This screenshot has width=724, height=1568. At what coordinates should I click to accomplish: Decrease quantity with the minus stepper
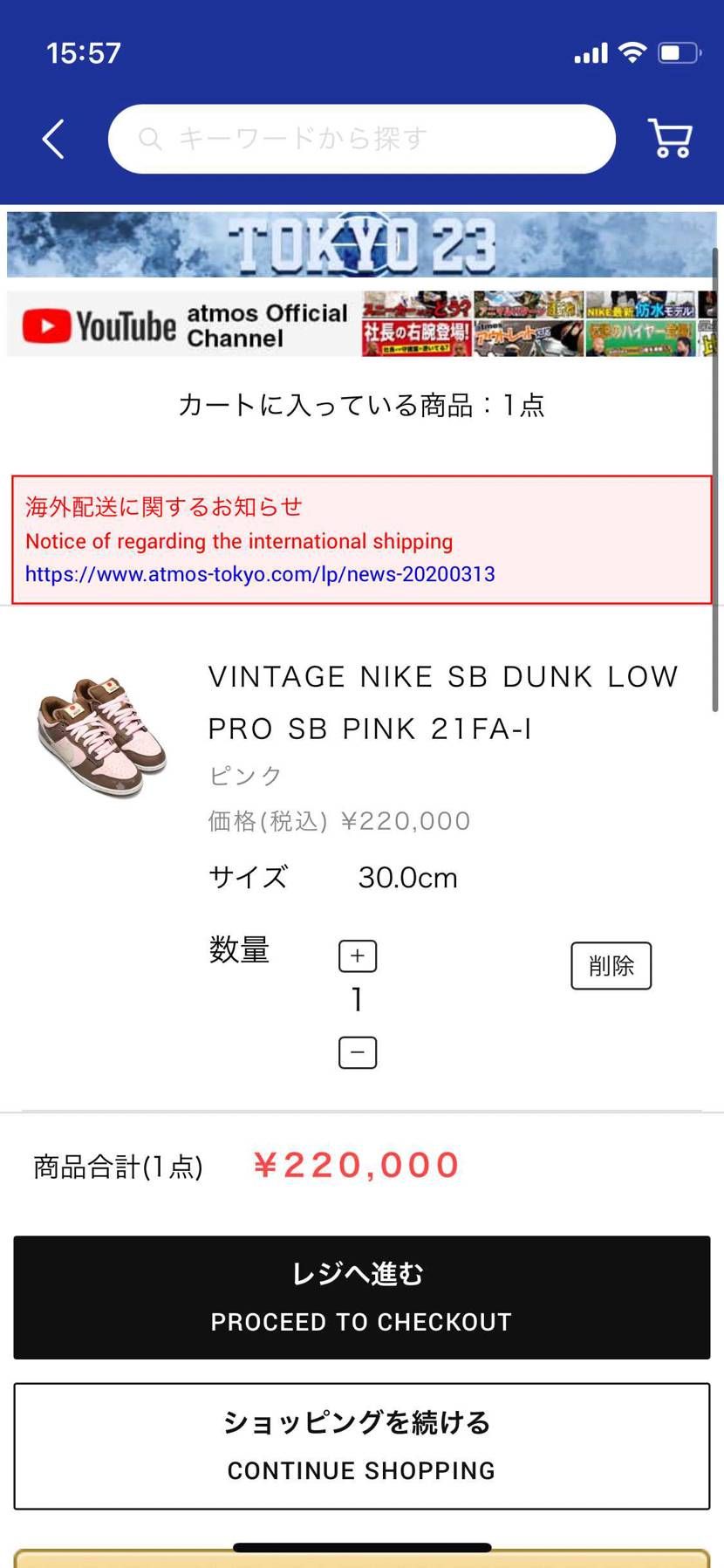tap(358, 1052)
